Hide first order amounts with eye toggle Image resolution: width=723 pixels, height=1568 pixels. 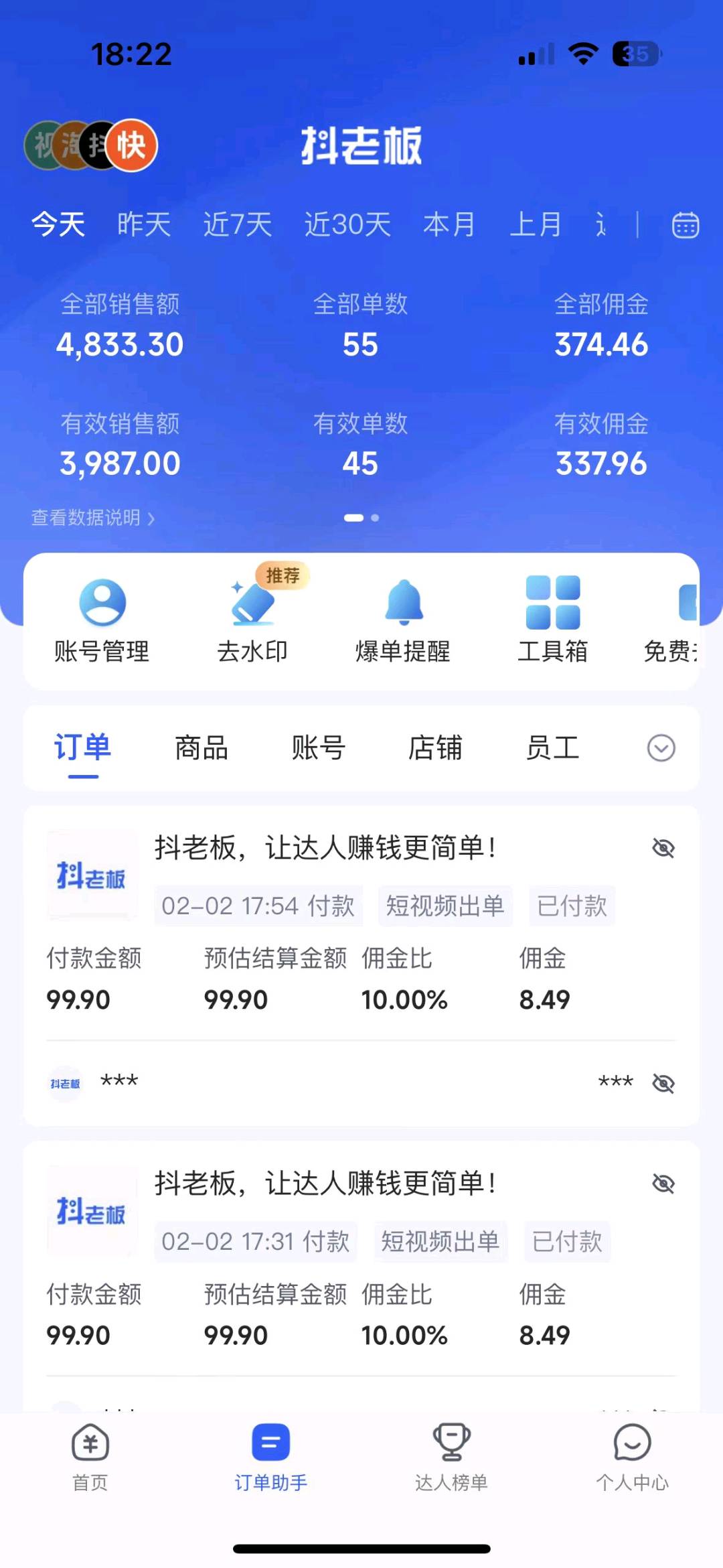point(663,847)
